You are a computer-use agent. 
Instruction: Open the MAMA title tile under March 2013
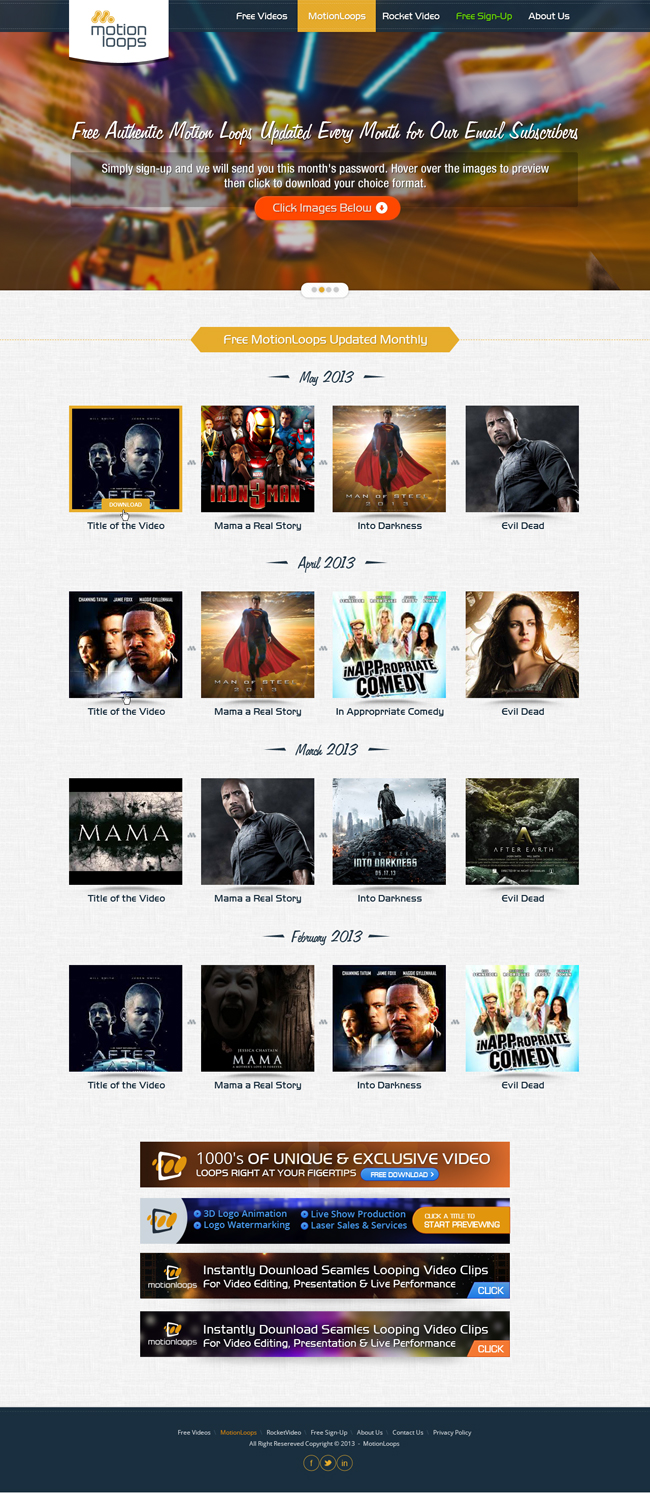coord(125,831)
